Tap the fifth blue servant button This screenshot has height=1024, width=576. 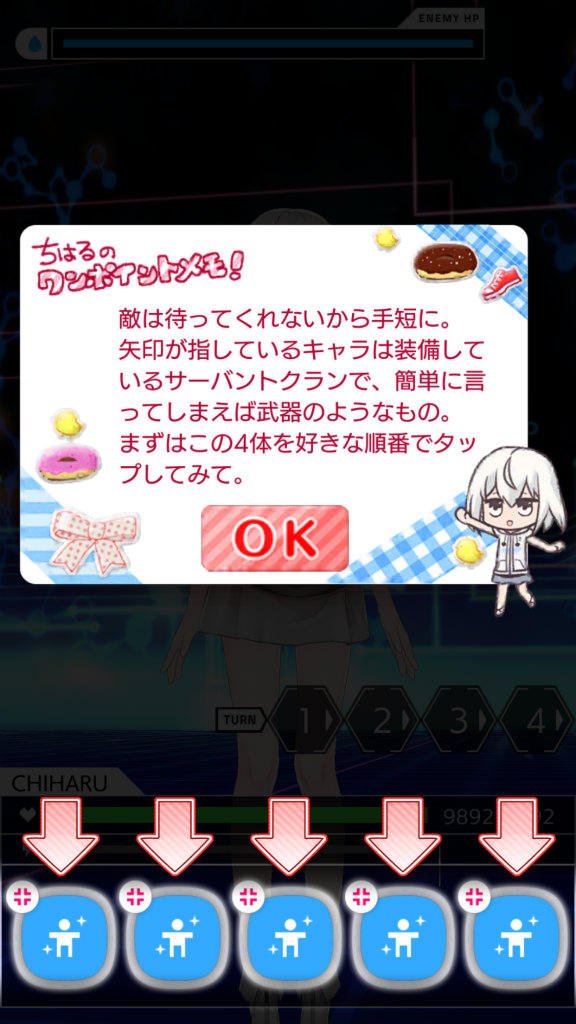[x=515, y=938]
